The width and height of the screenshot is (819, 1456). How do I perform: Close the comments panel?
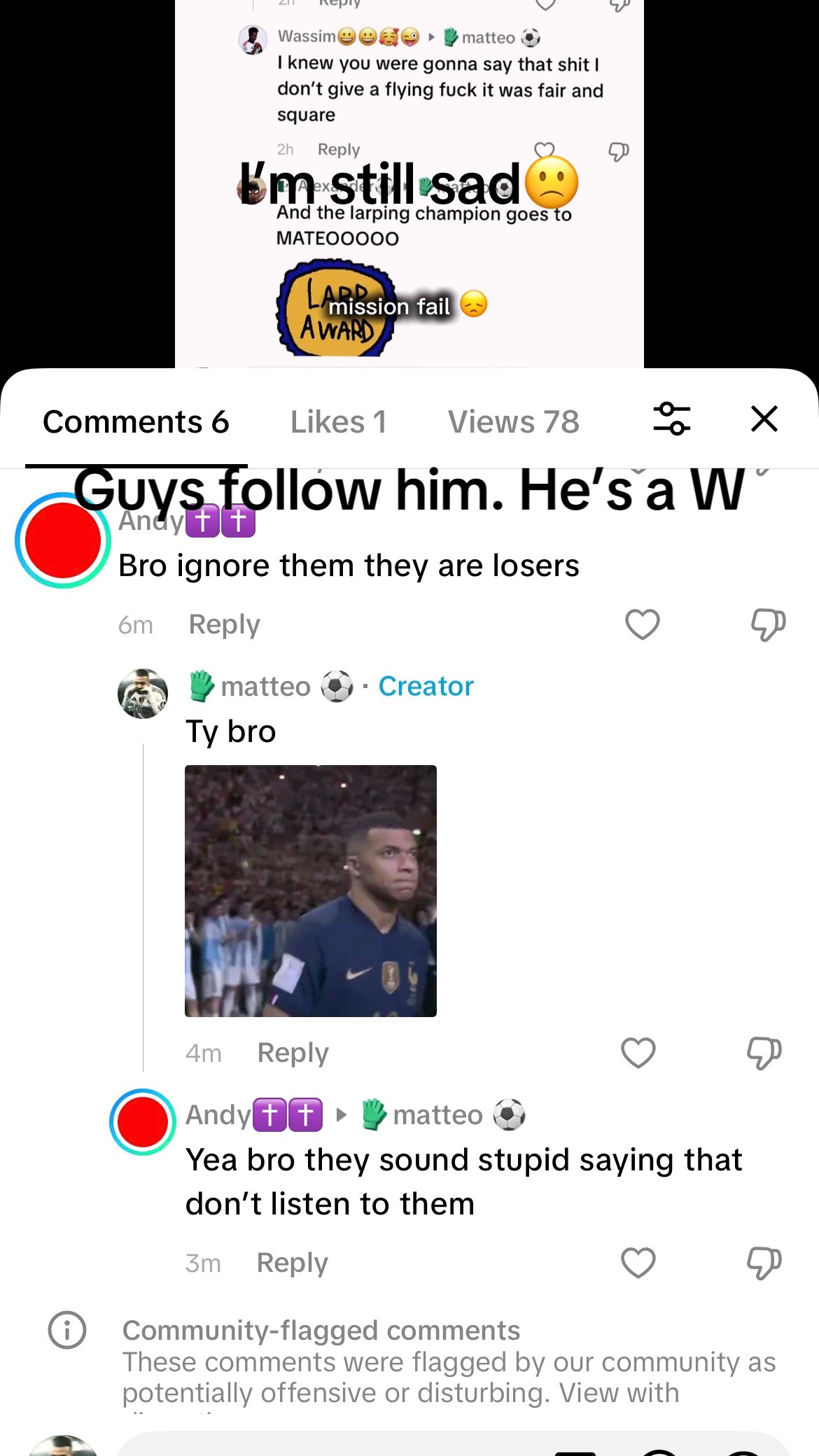point(764,419)
